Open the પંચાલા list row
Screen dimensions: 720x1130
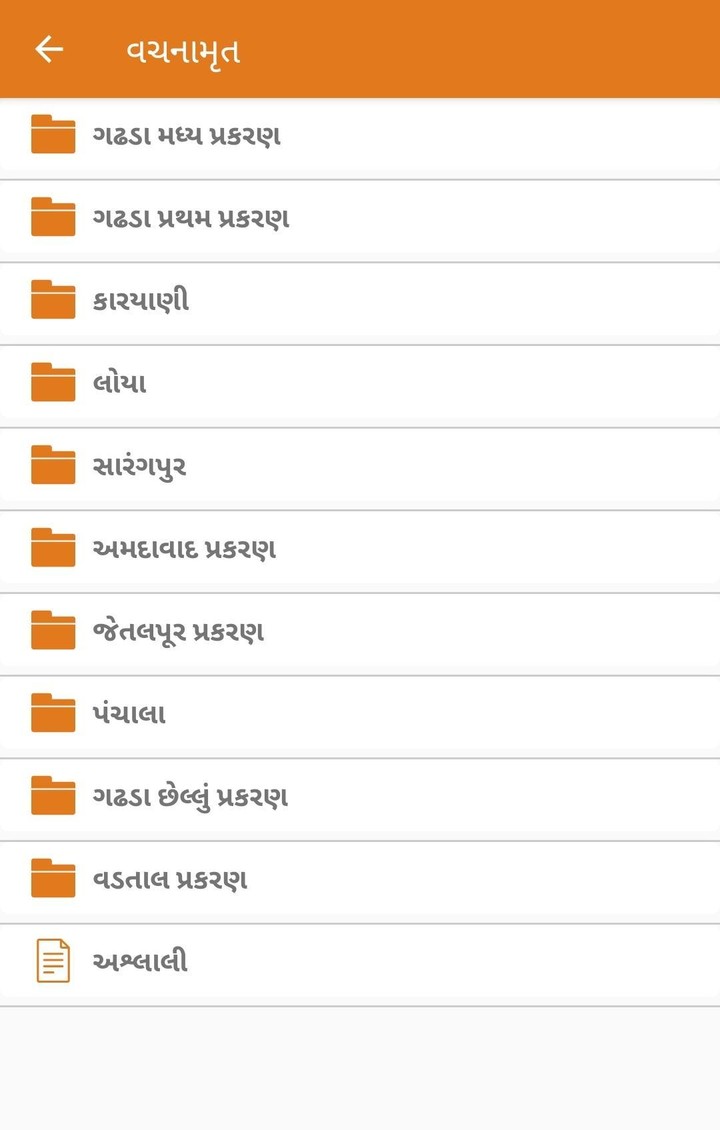pos(360,714)
